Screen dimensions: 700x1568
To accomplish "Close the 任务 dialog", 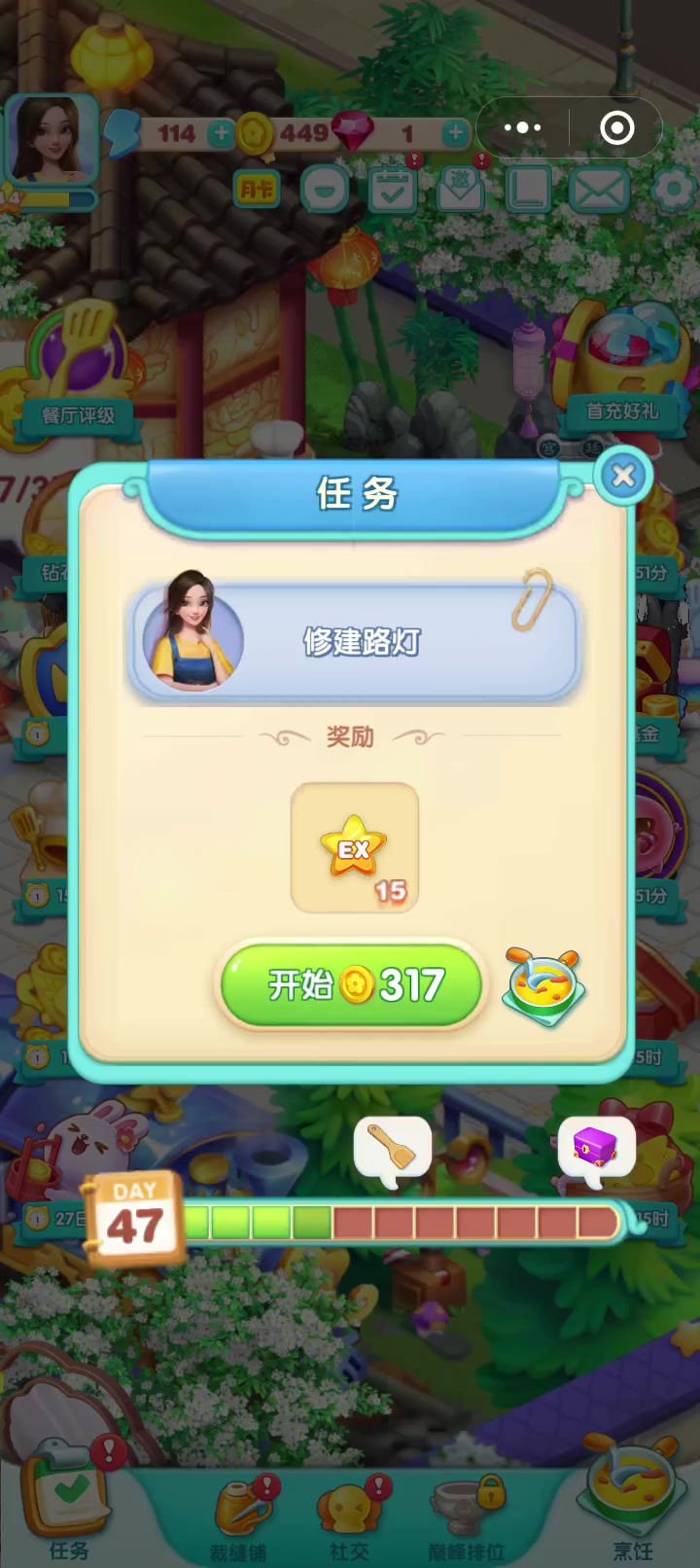I will (623, 476).
